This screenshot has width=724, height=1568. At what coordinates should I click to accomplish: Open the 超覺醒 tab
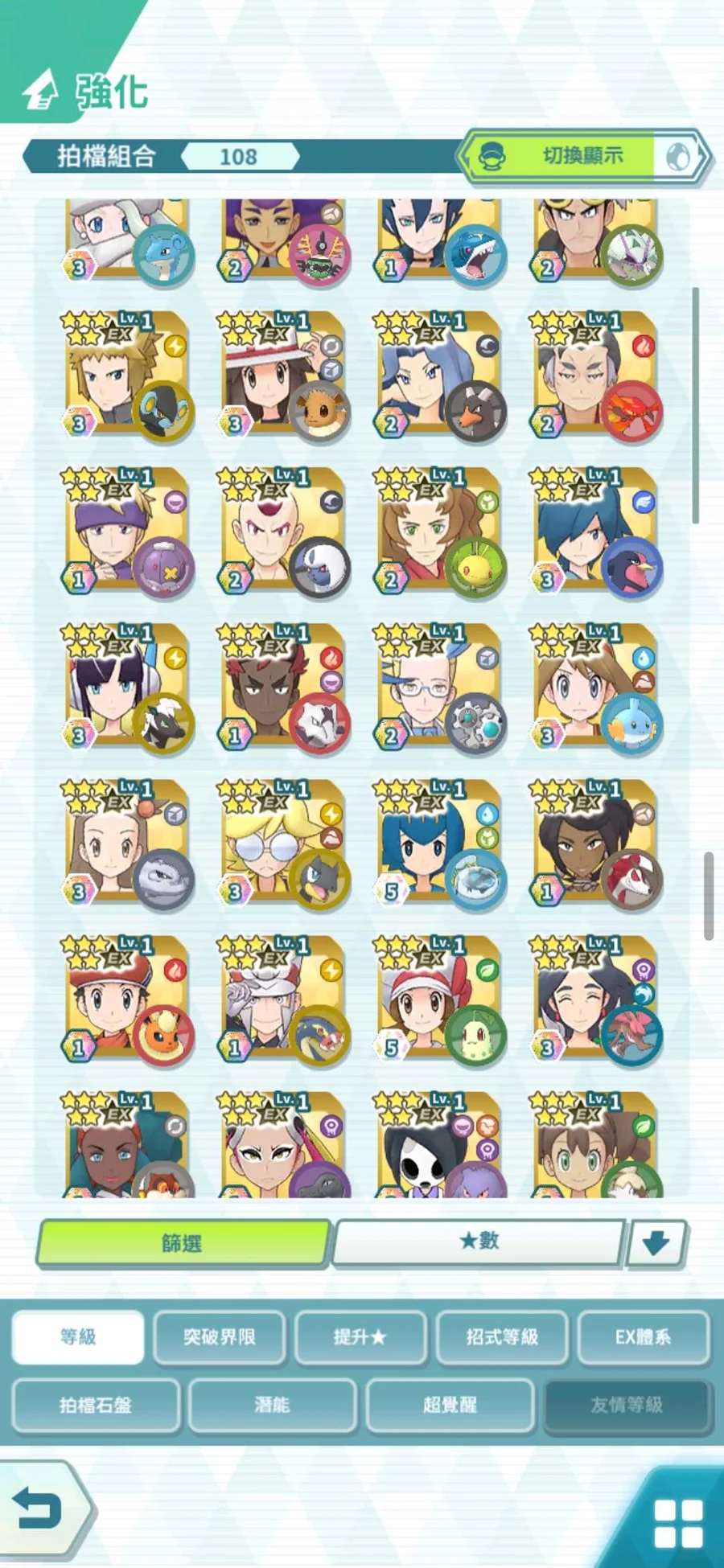450,1405
